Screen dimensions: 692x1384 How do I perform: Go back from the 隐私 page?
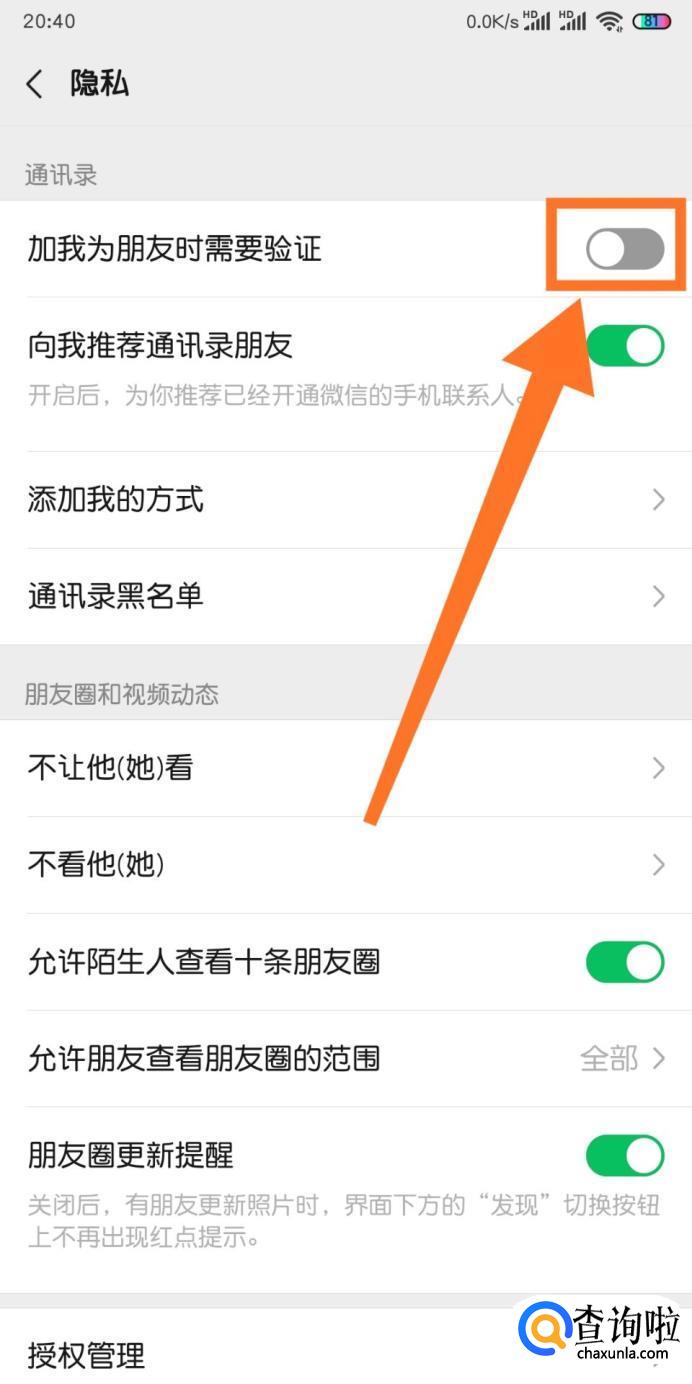[x=35, y=84]
